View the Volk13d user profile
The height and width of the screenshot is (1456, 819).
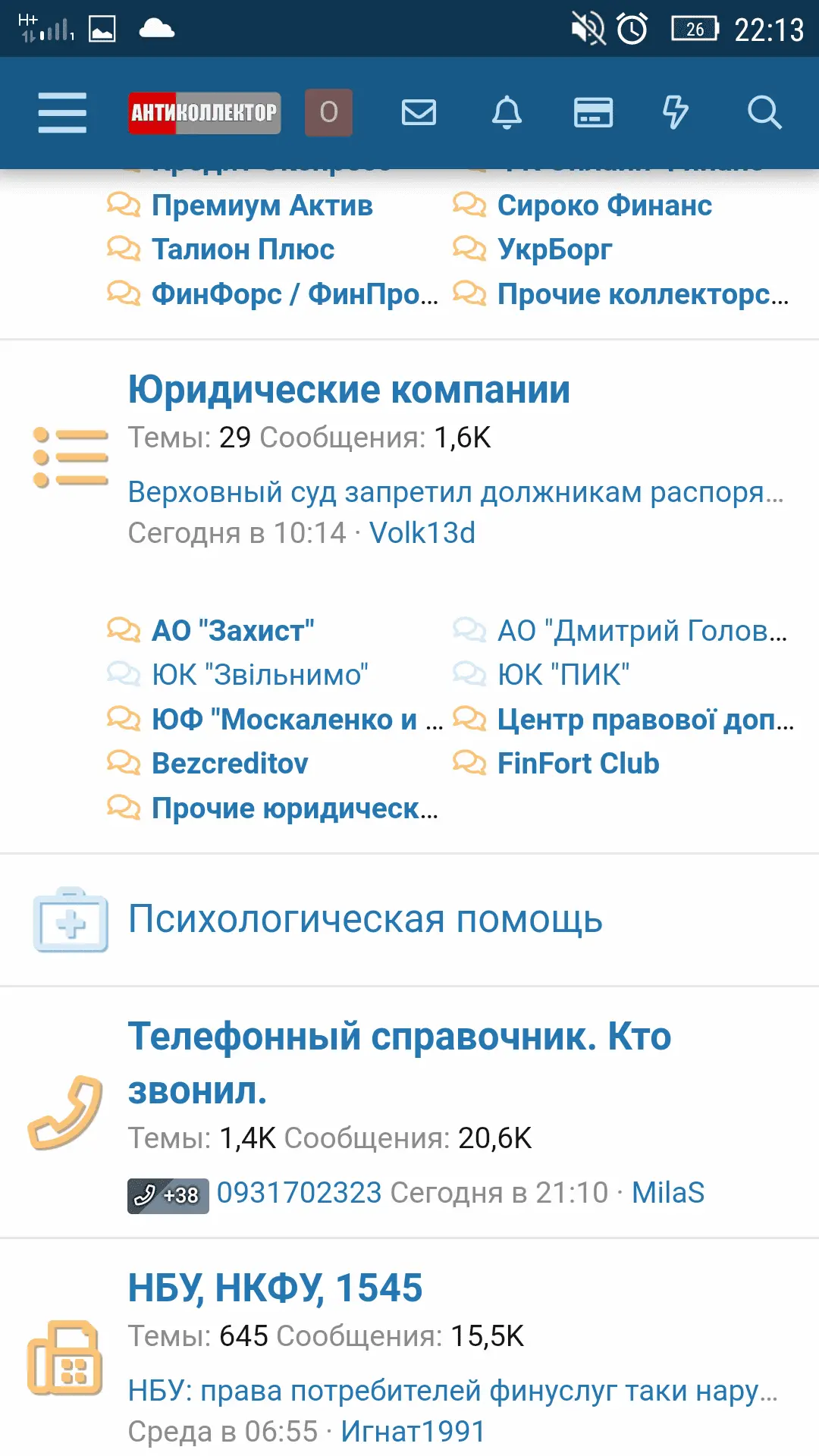(422, 533)
